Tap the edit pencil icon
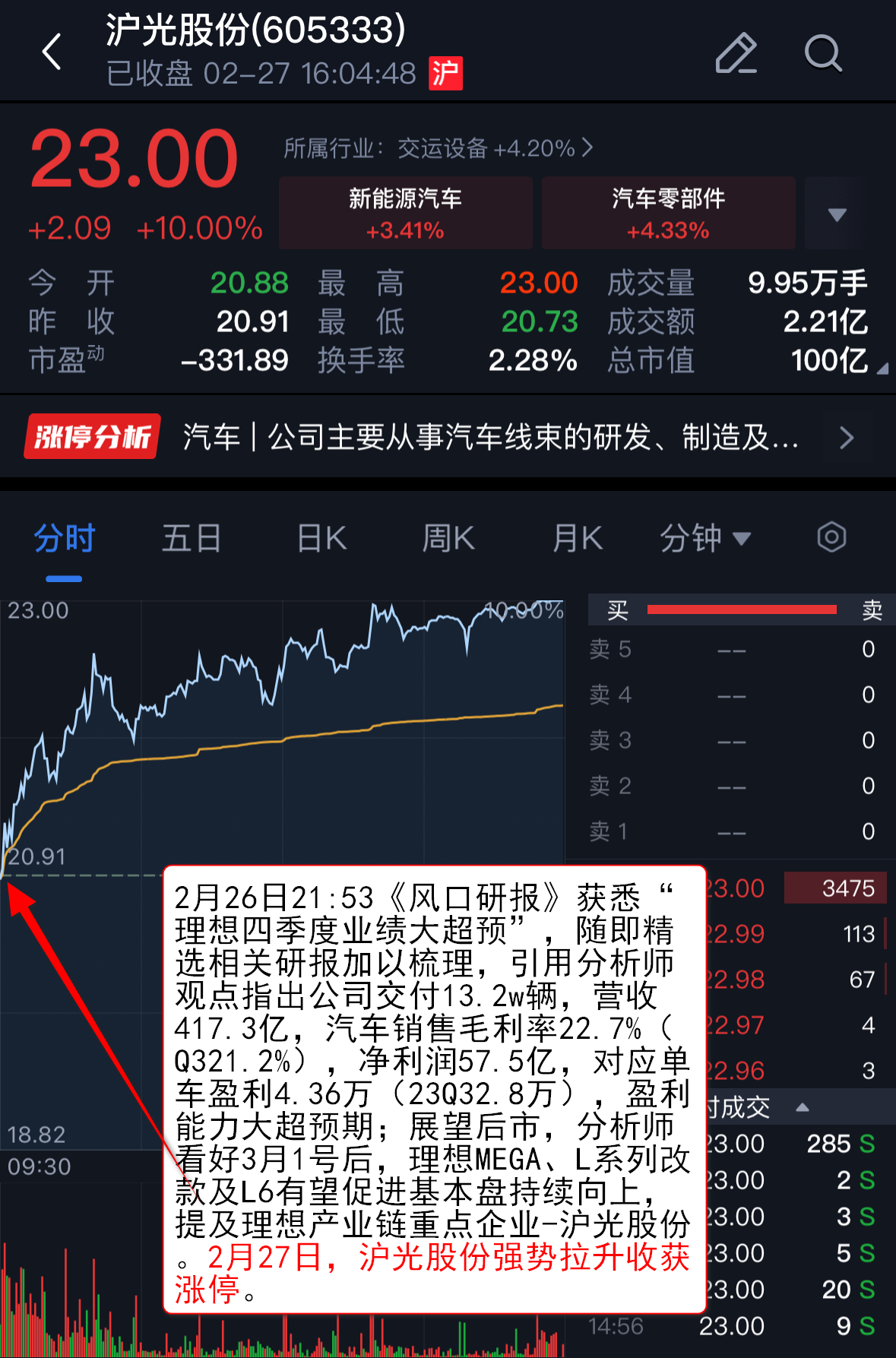Viewport: 896px width, 1358px height. click(736, 53)
